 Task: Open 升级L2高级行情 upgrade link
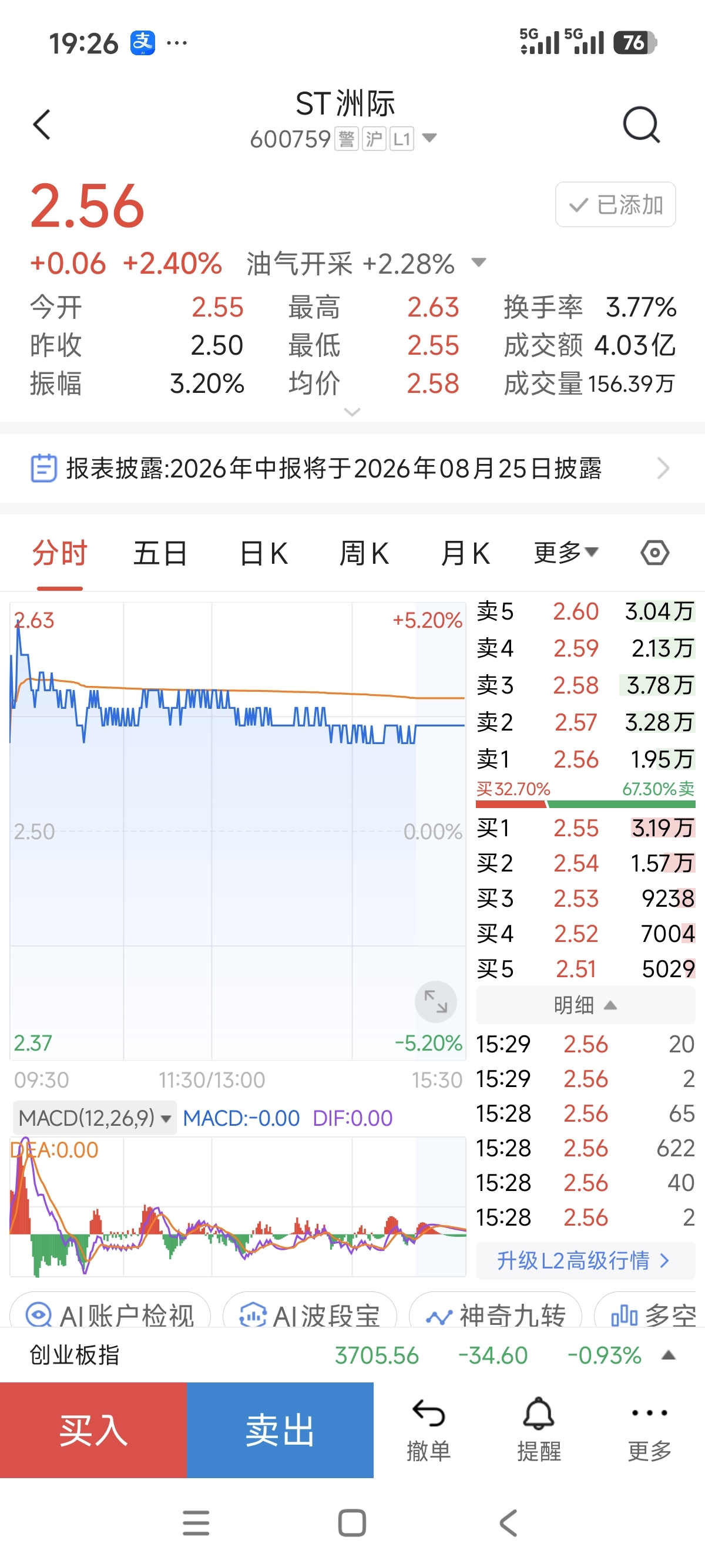(585, 1260)
